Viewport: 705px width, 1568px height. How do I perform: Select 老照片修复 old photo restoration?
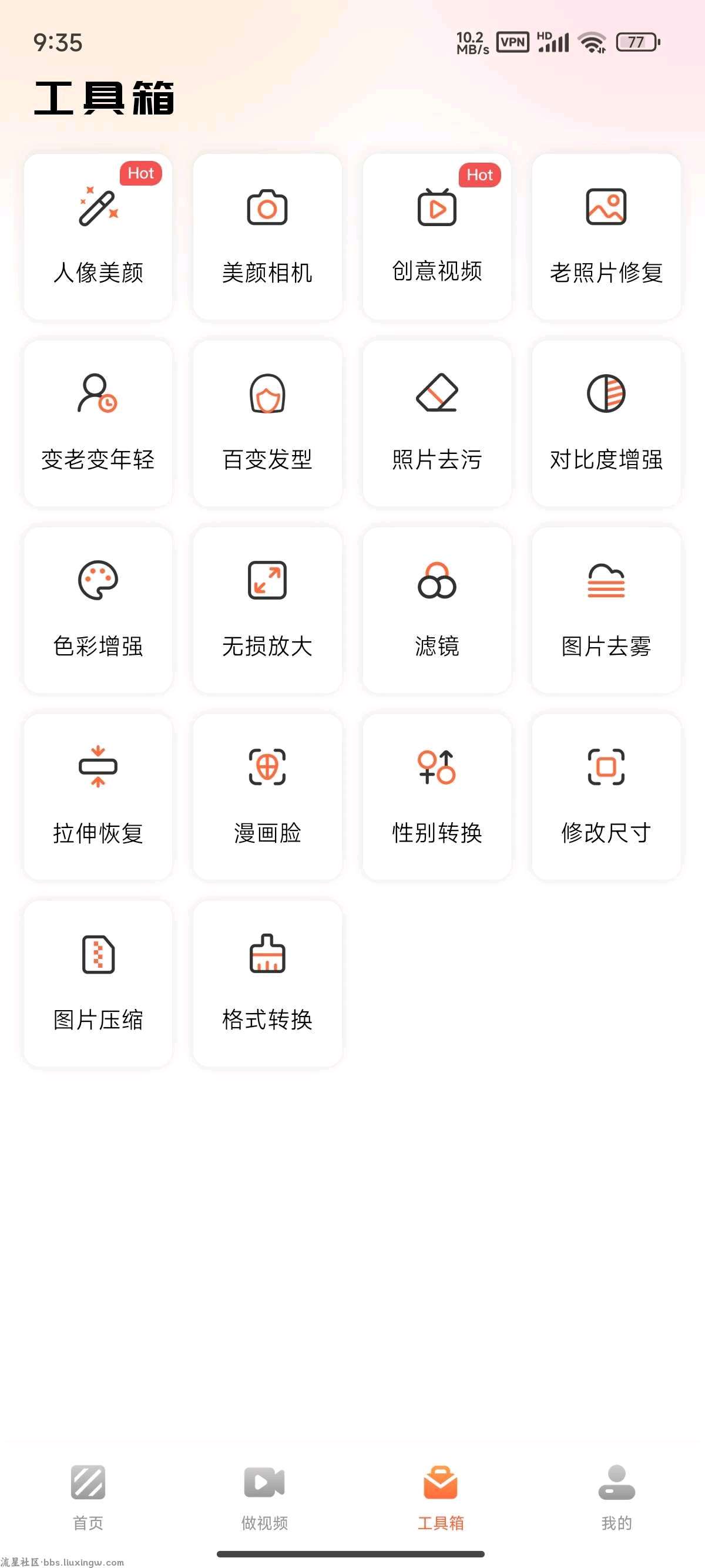[x=606, y=236]
